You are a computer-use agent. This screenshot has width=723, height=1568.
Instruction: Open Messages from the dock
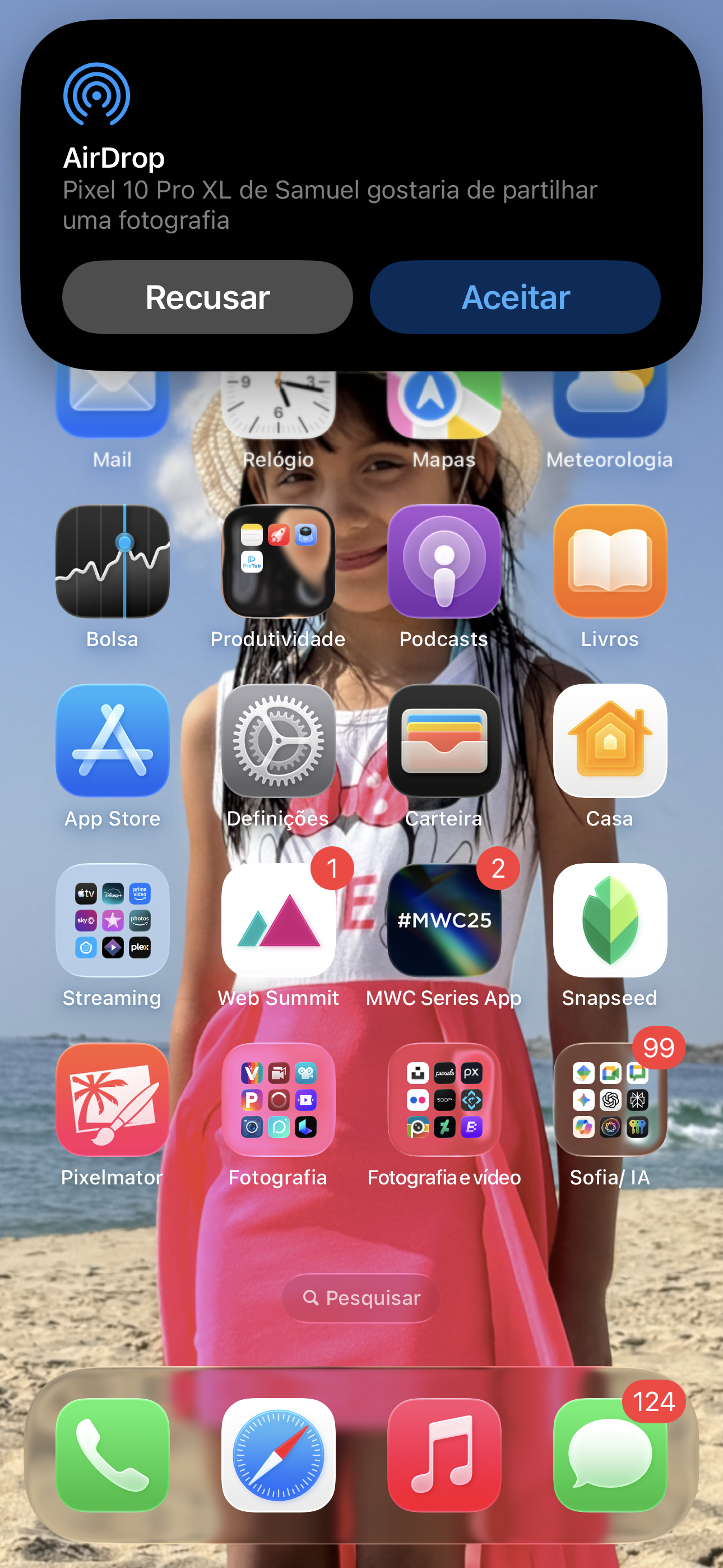610,1455
